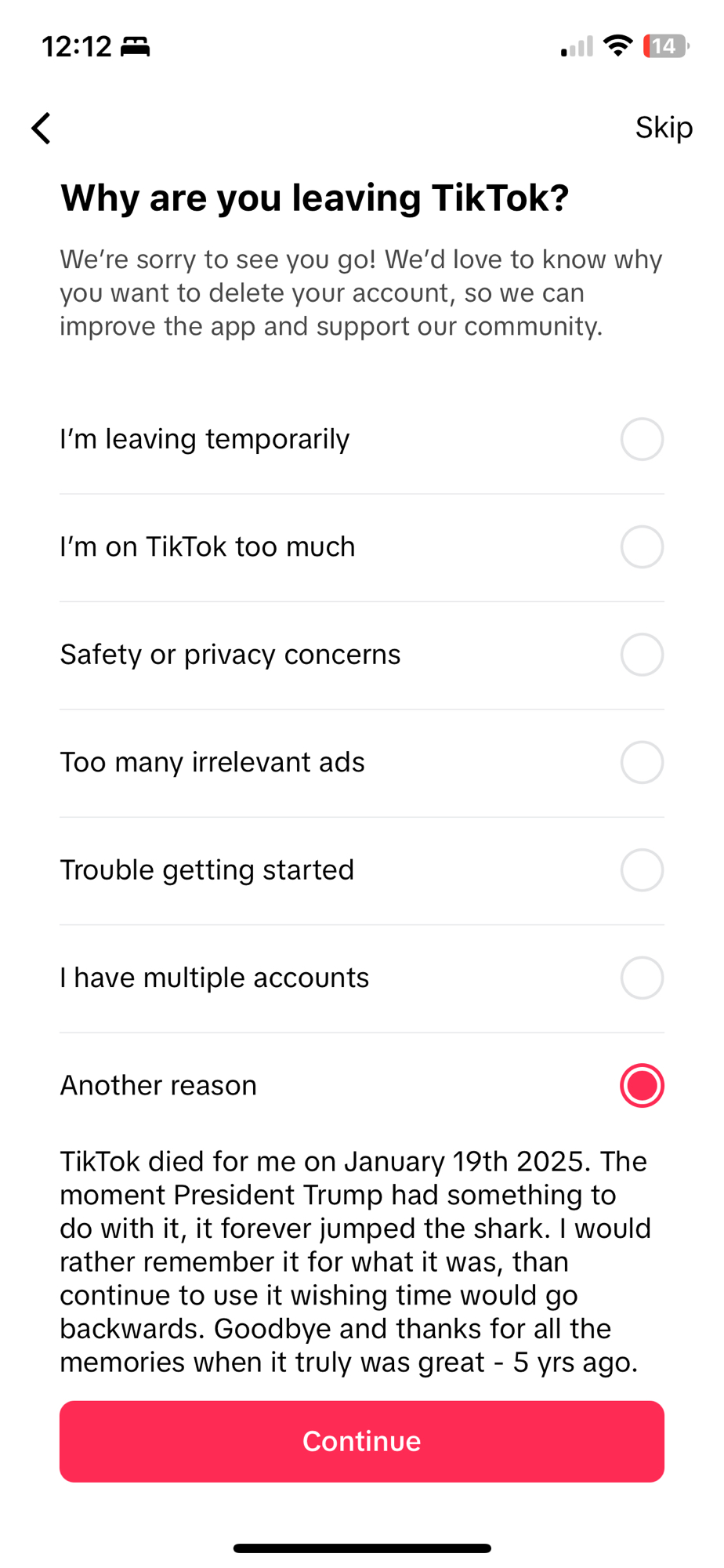Pick "Safety or privacy concerns" reason

pyautogui.click(x=642, y=655)
